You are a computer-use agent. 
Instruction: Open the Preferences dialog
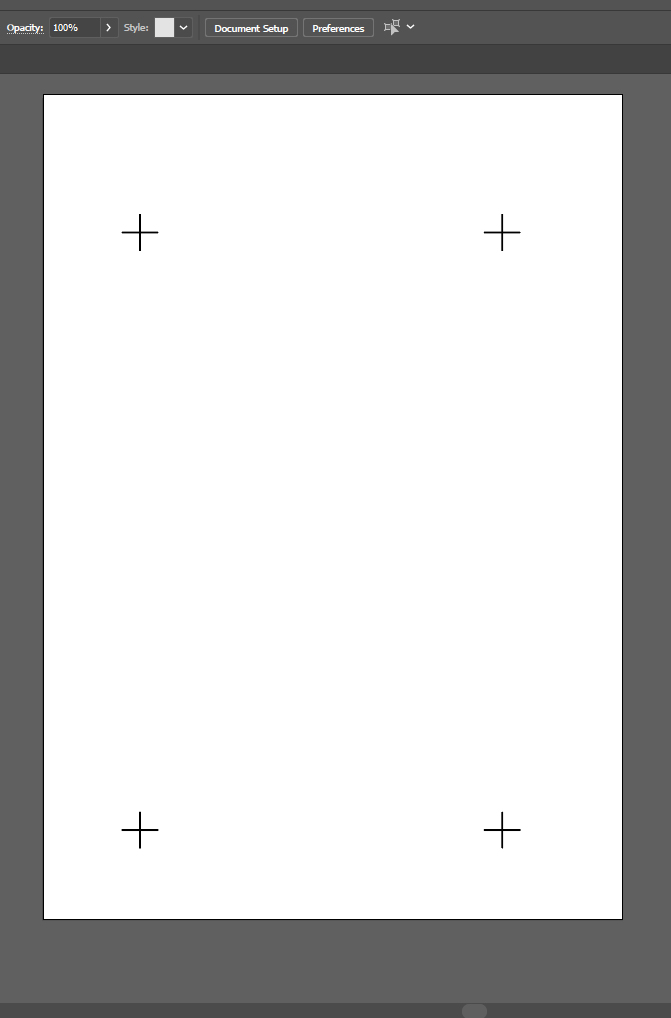338,28
